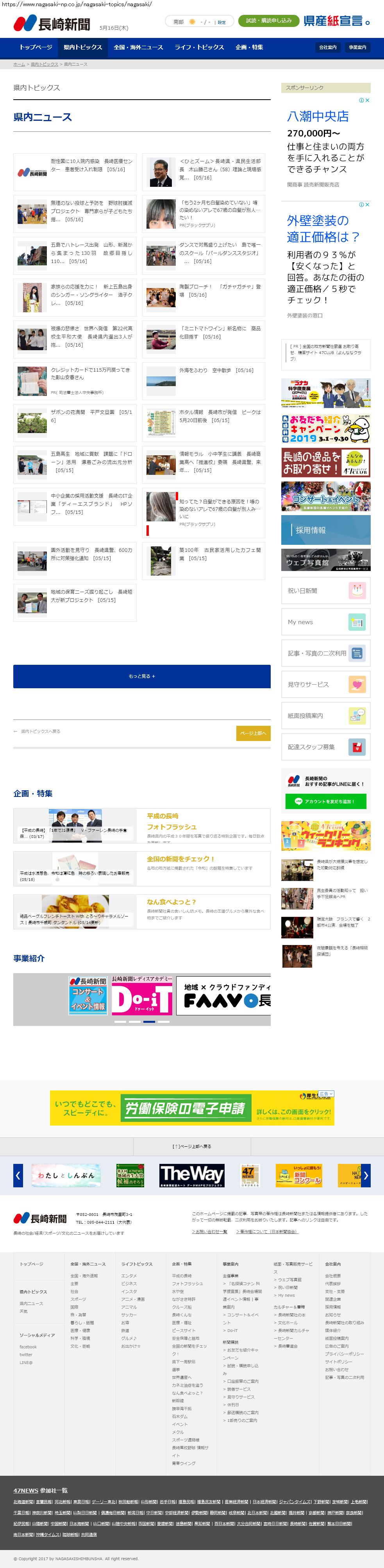Open My news in the sidebar
Viewport: 384px width, 1568px height.
[x=325, y=622]
